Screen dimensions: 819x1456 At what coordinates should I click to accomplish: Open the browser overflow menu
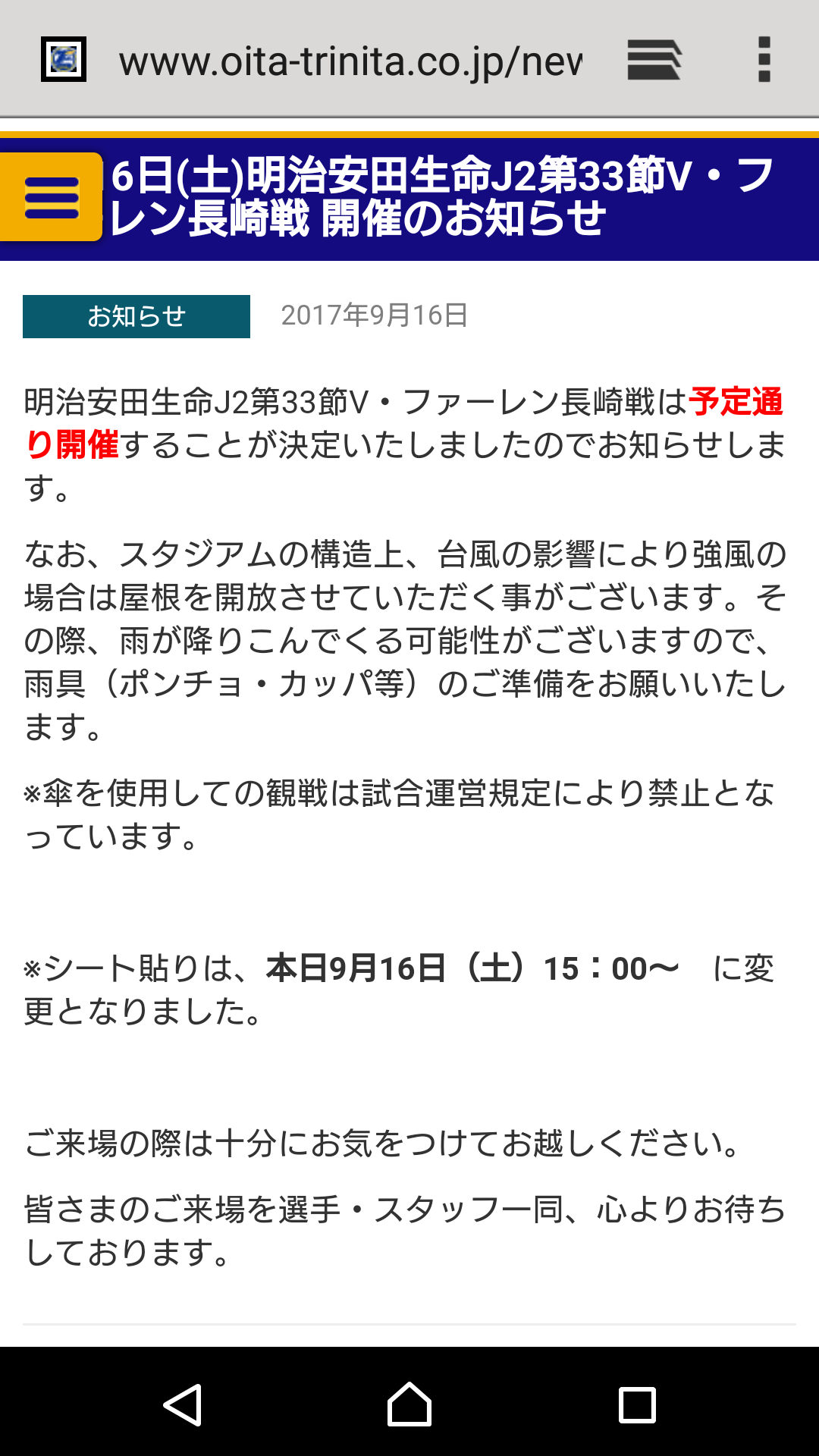(x=764, y=60)
